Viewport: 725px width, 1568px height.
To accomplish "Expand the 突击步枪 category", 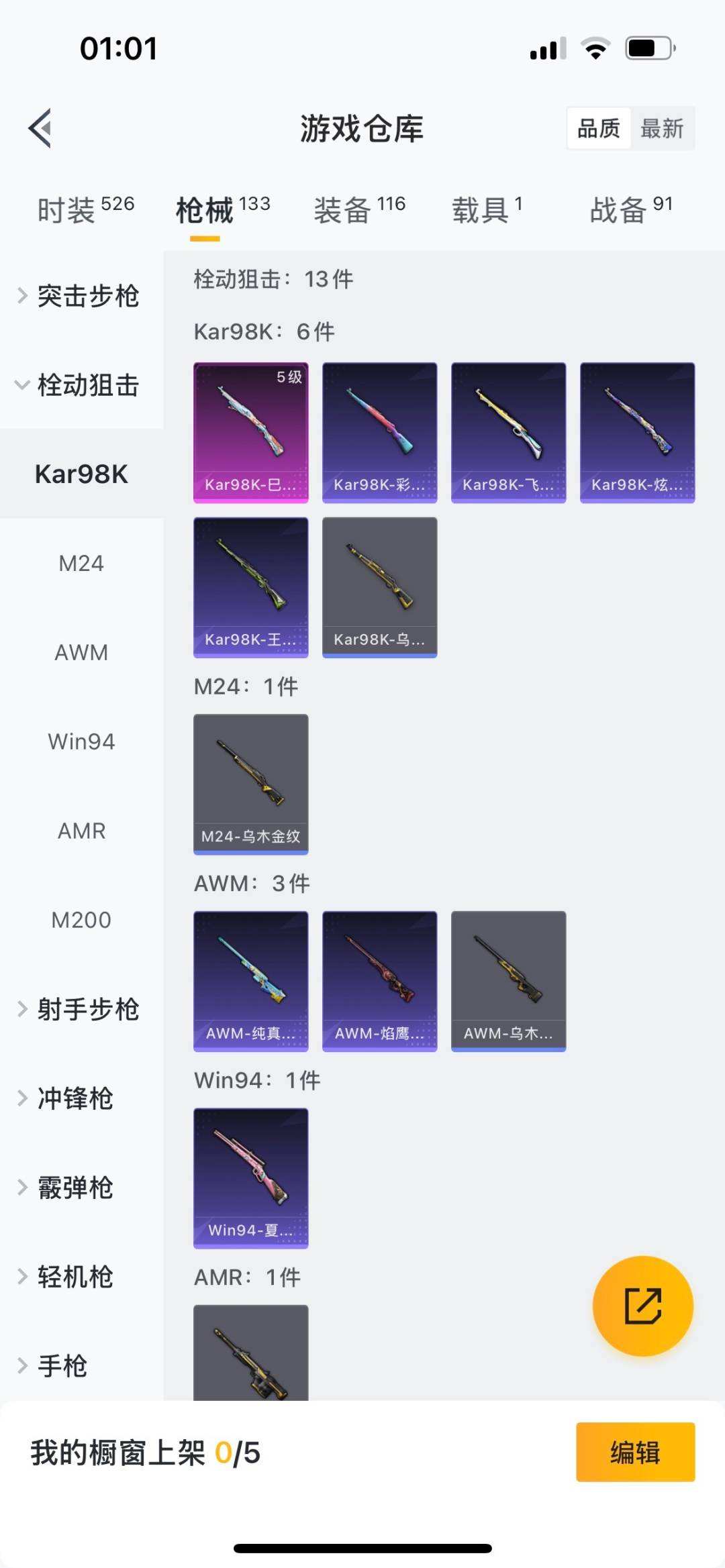I will 81,296.
